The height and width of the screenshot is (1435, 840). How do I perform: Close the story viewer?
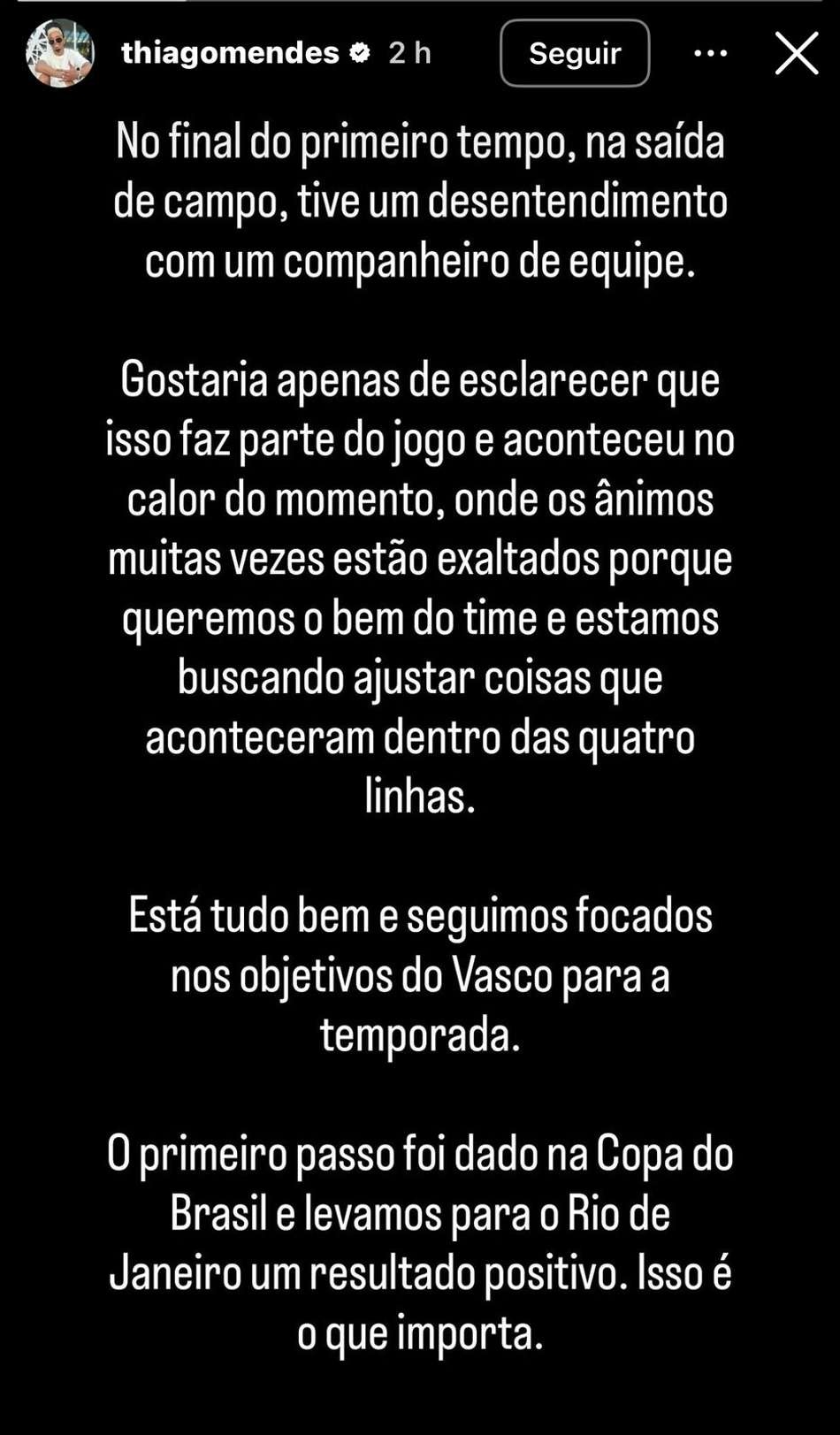click(797, 53)
